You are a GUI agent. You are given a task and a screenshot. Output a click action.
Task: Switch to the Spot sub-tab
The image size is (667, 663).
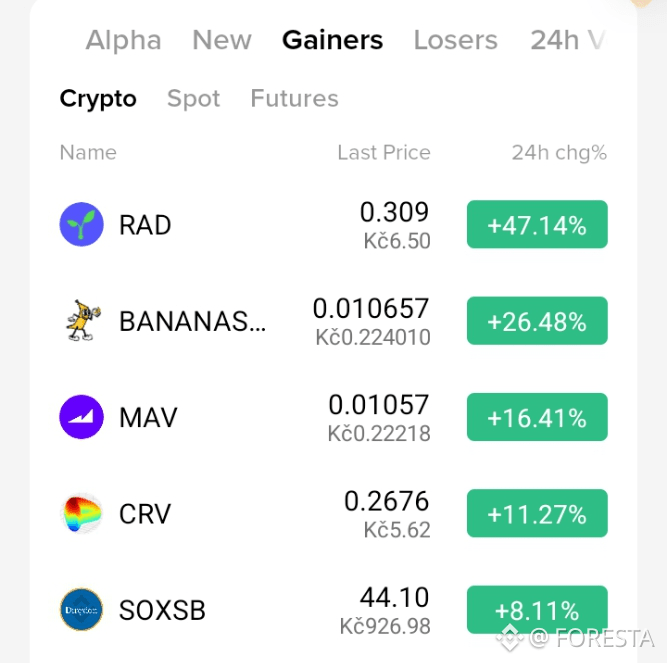(x=194, y=99)
